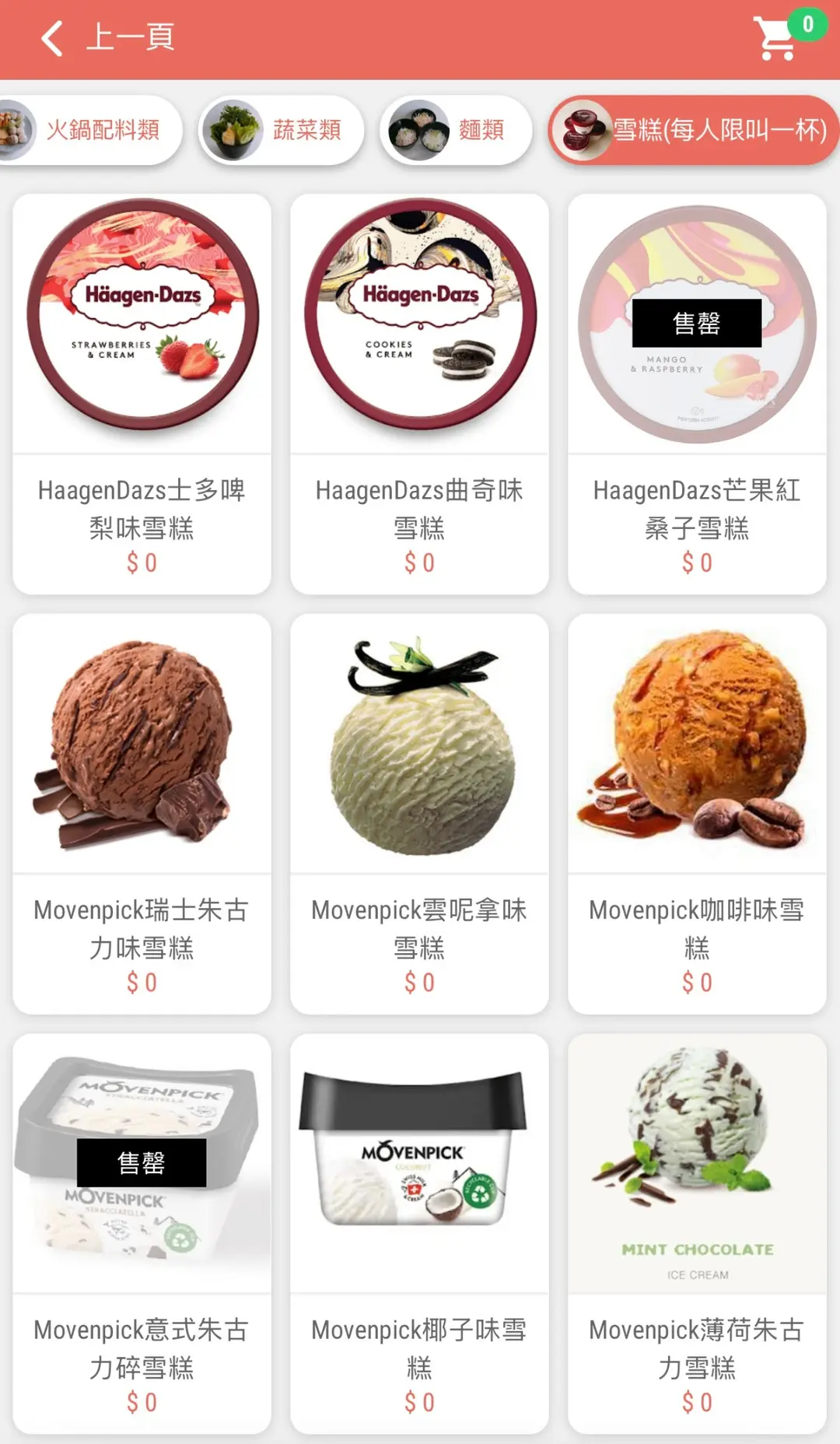Choose HaagenDazs士多啤梨味雪糕

click(142, 394)
